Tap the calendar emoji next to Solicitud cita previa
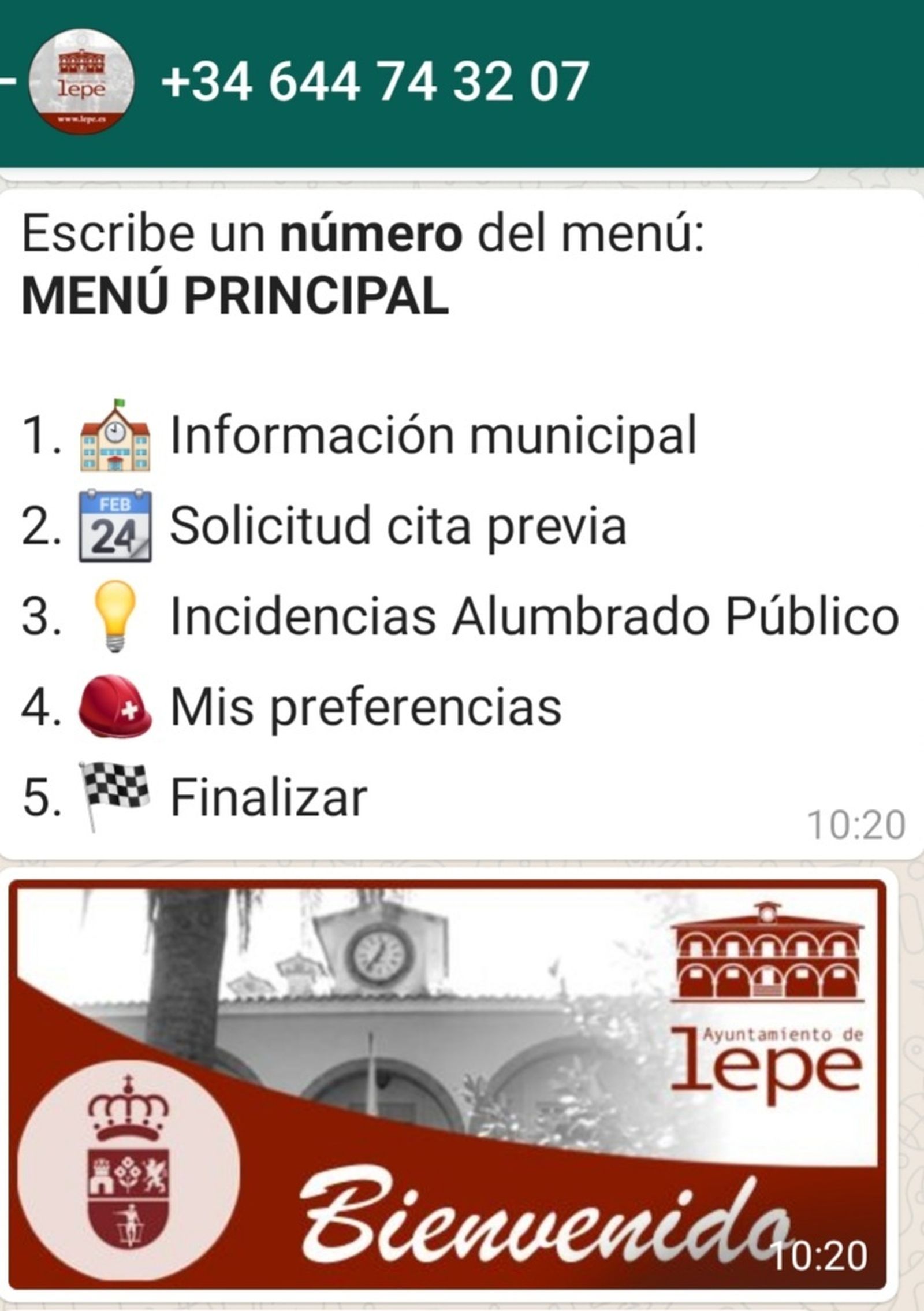 115,526
